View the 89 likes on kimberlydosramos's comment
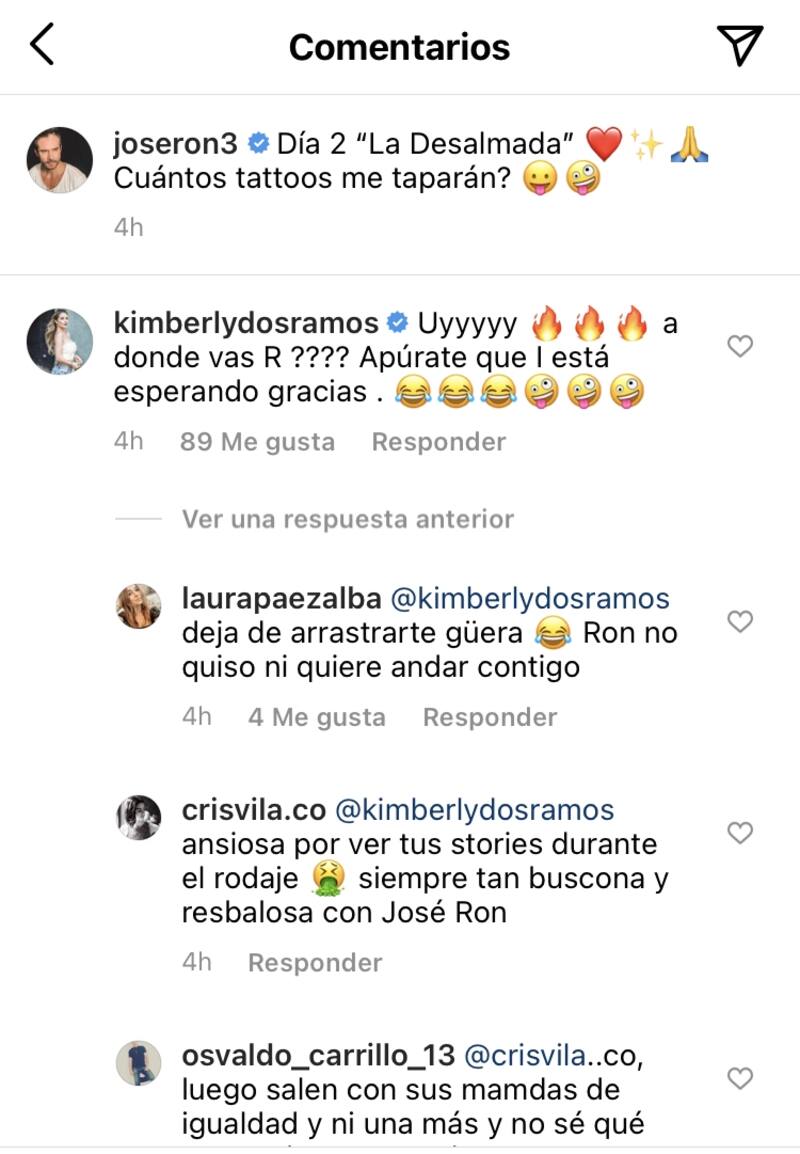The height and width of the screenshot is (1154, 800). [x=257, y=442]
